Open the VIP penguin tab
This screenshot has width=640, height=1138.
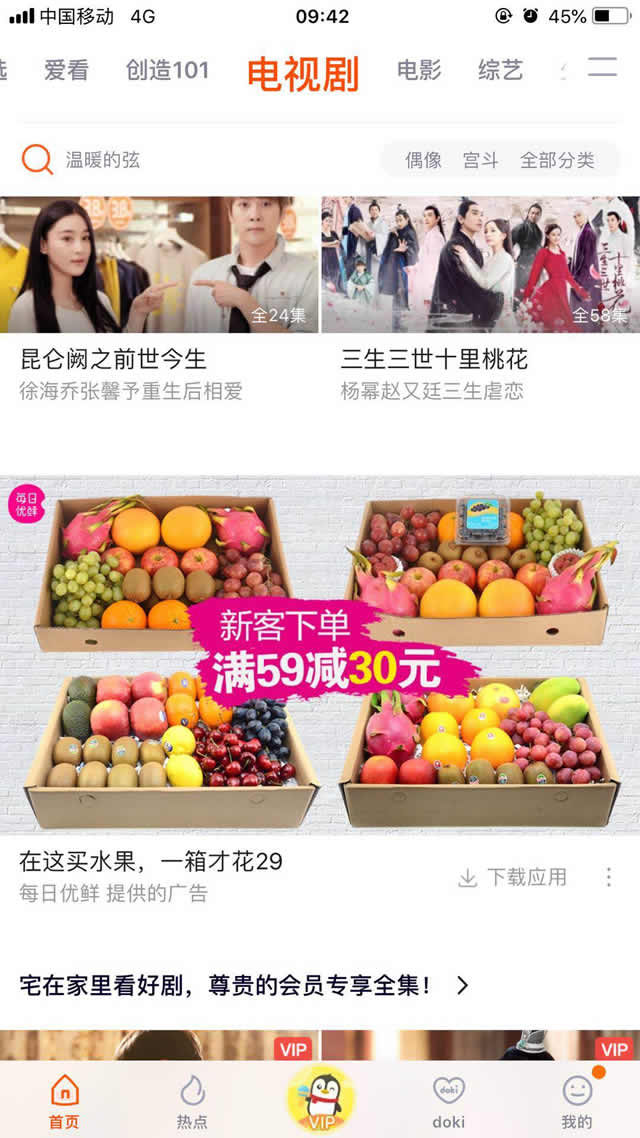pos(320,1098)
